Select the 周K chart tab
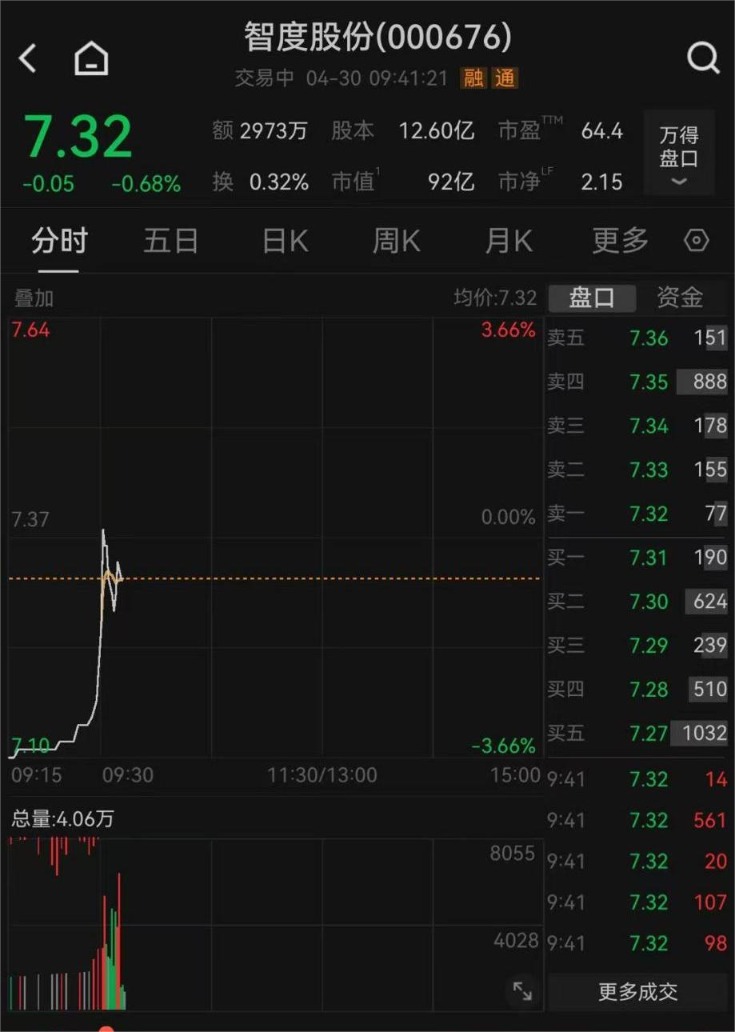This screenshot has height=1032, width=735. pyautogui.click(x=397, y=241)
